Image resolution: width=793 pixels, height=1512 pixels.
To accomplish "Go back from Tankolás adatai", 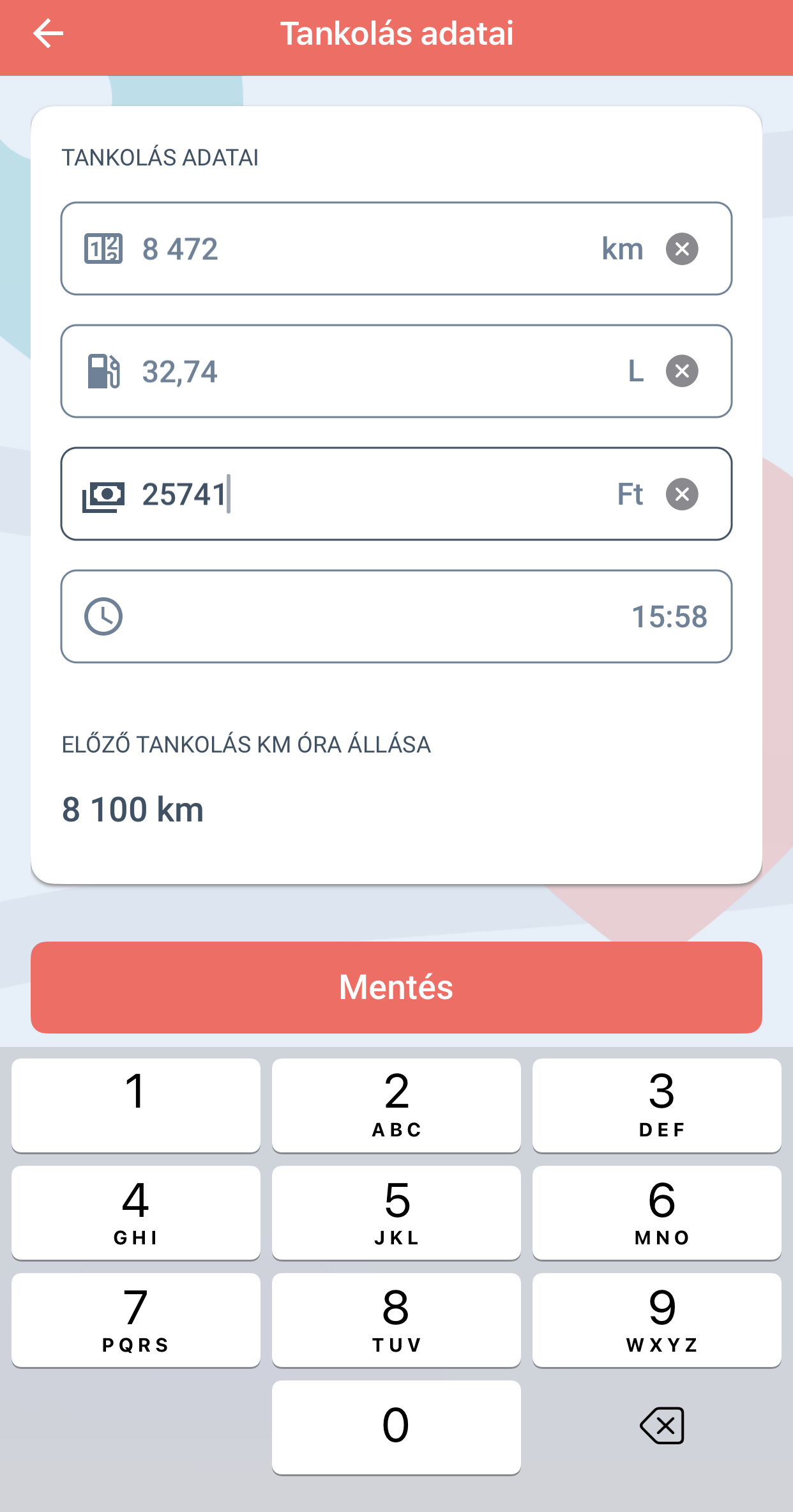I will [x=49, y=33].
